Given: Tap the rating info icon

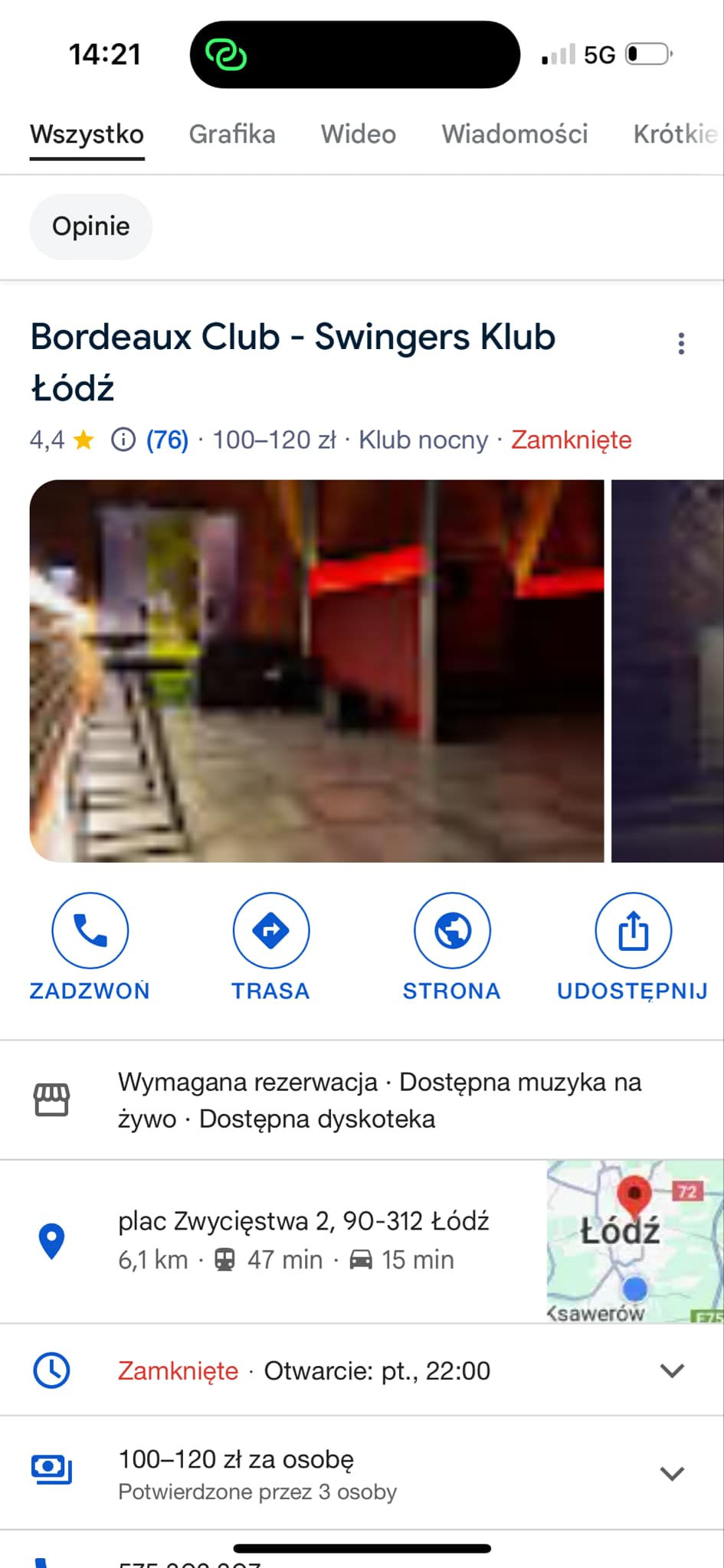Looking at the screenshot, I should click(123, 440).
